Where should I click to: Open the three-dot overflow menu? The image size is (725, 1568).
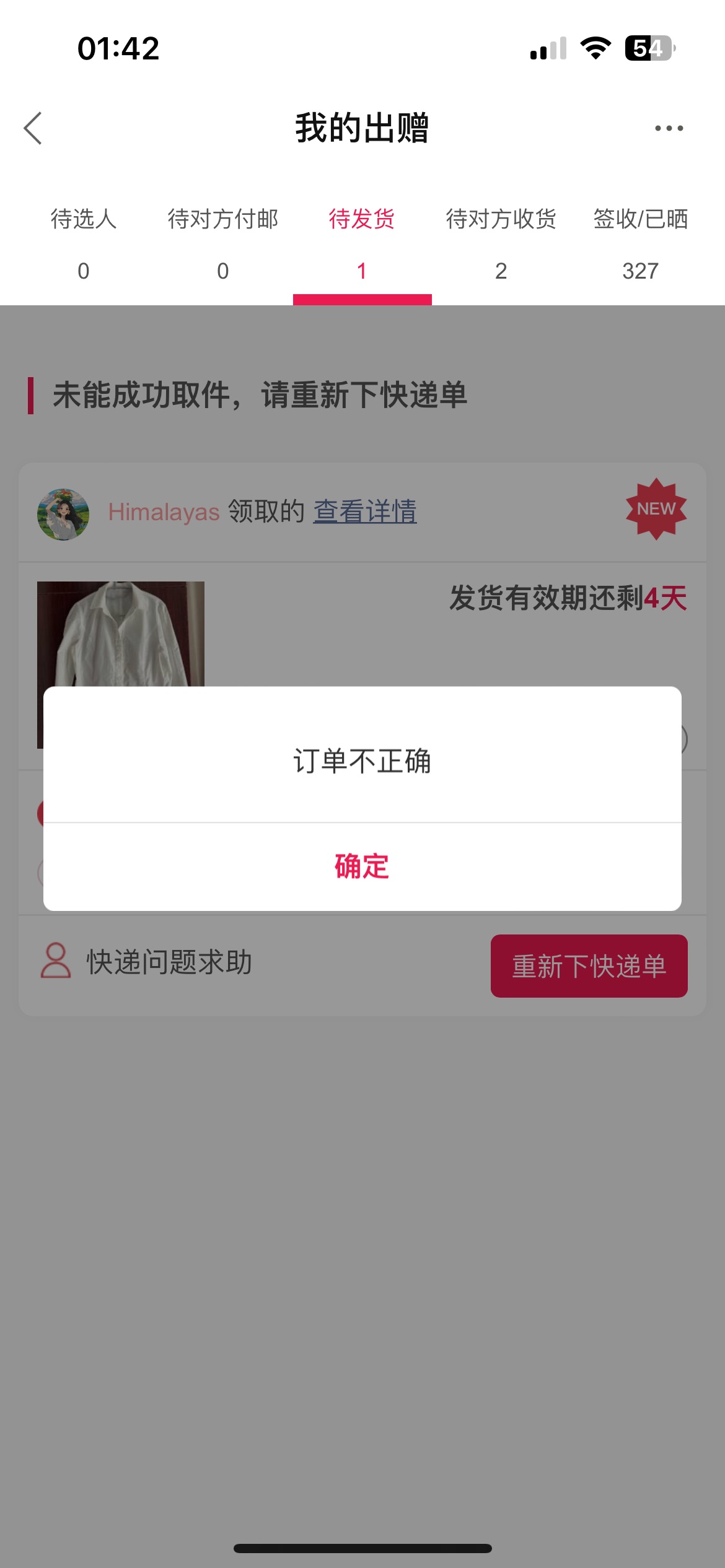[x=669, y=128]
